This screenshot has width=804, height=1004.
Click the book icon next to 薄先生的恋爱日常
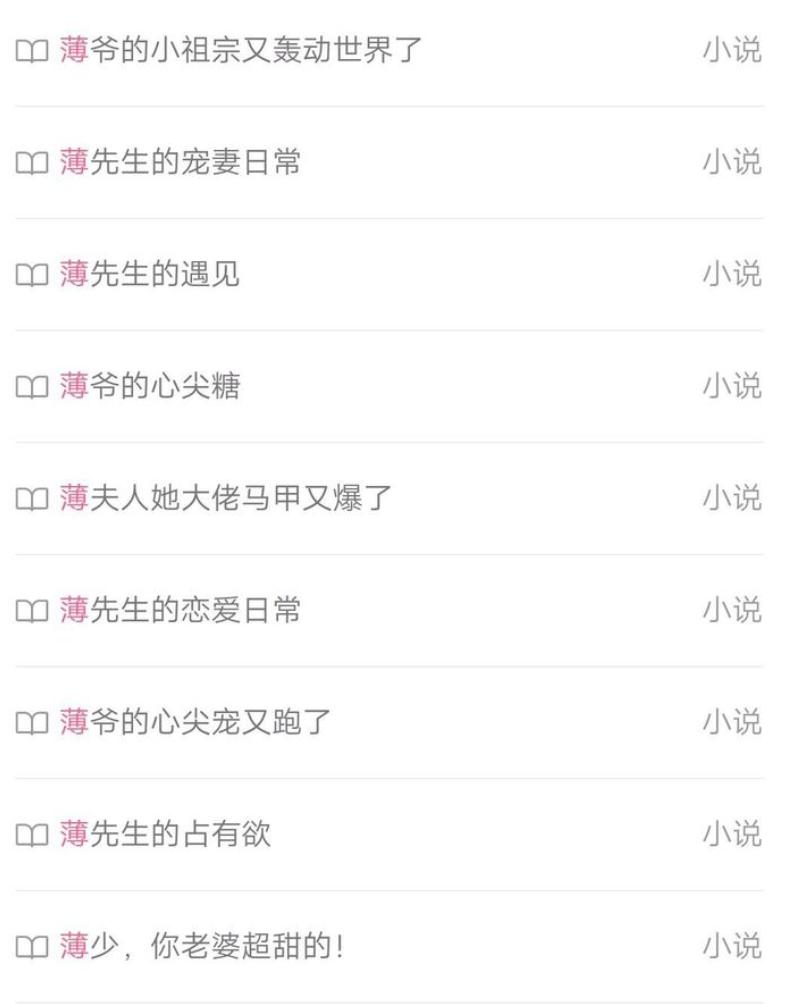(33, 607)
